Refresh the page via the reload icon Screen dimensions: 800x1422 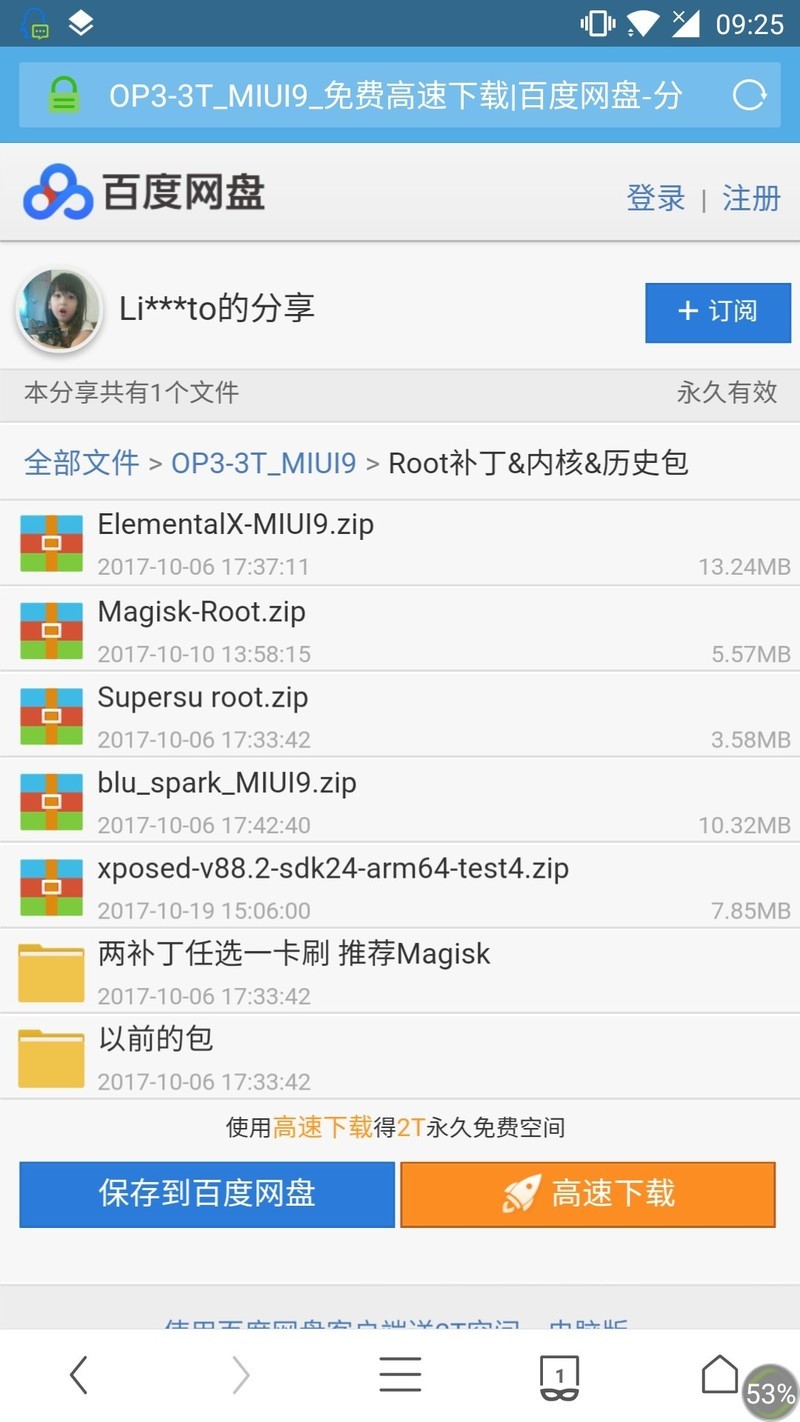(750, 95)
